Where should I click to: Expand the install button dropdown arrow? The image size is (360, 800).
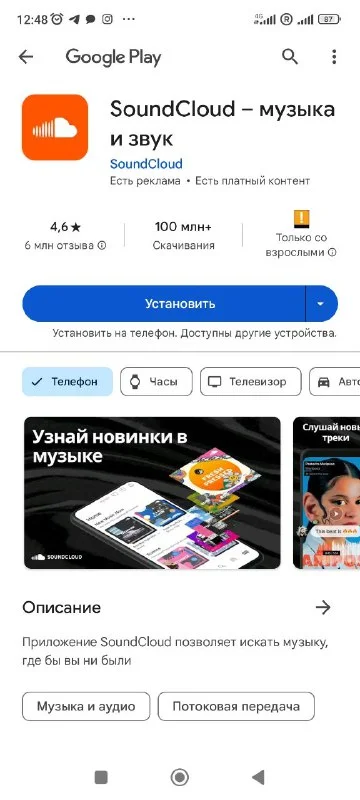click(321, 304)
